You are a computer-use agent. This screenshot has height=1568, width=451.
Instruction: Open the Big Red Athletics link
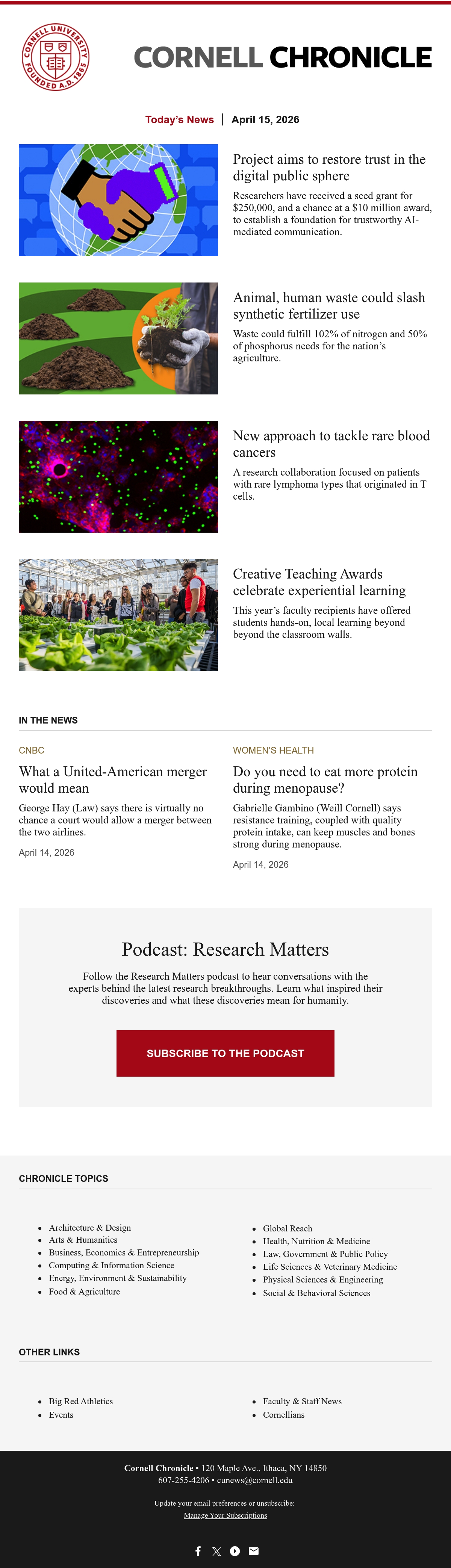(81, 1401)
